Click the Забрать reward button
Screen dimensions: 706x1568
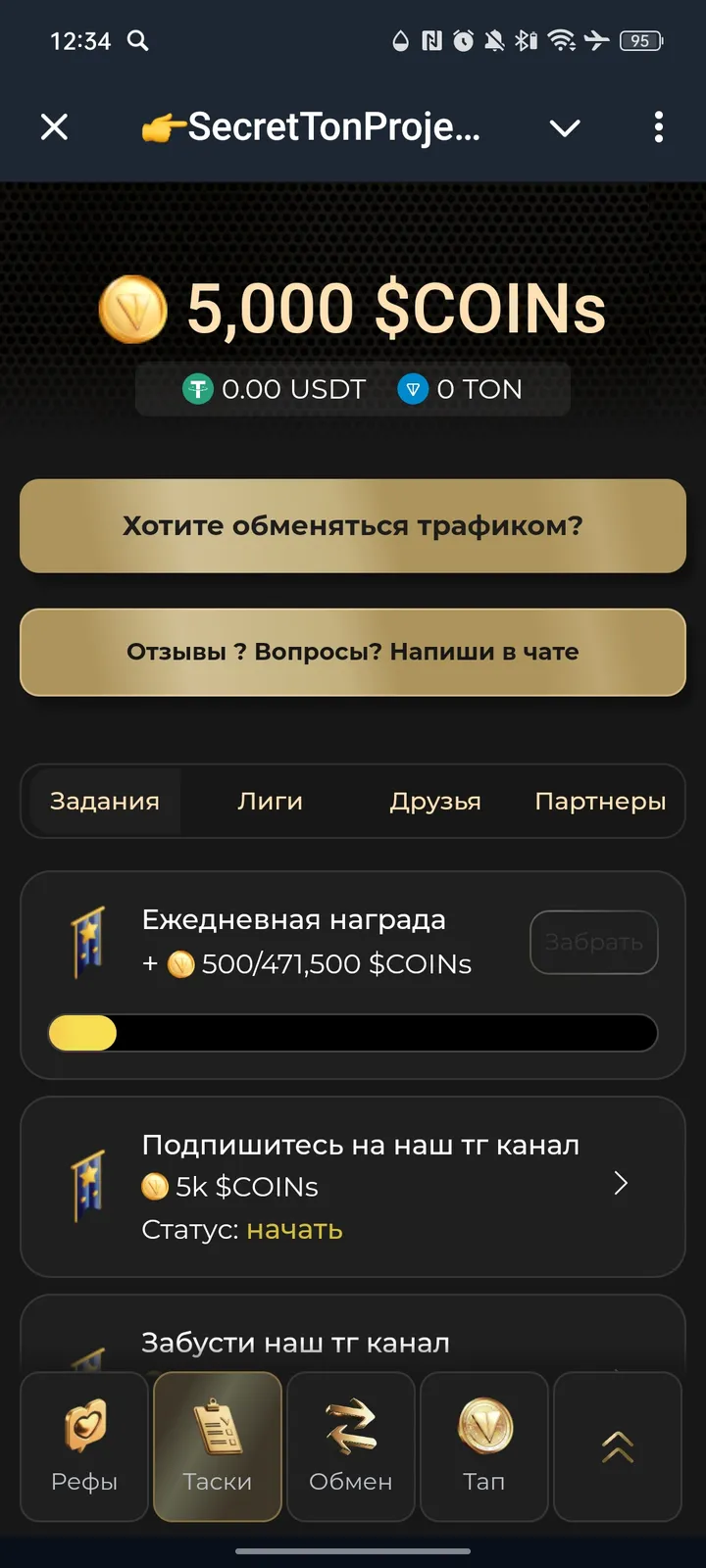point(593,942)
